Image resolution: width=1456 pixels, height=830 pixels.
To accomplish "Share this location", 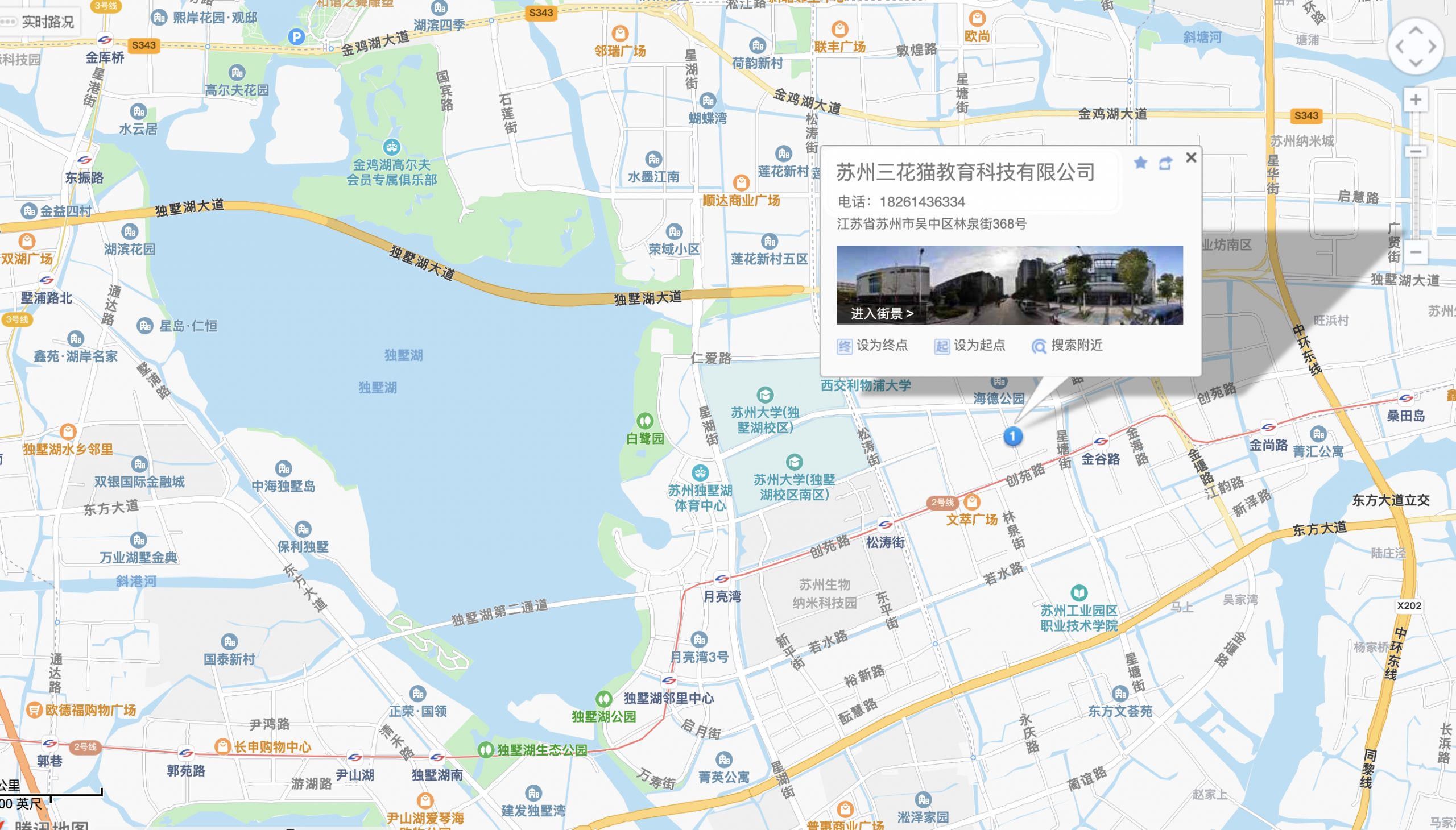I will 1165,164.
